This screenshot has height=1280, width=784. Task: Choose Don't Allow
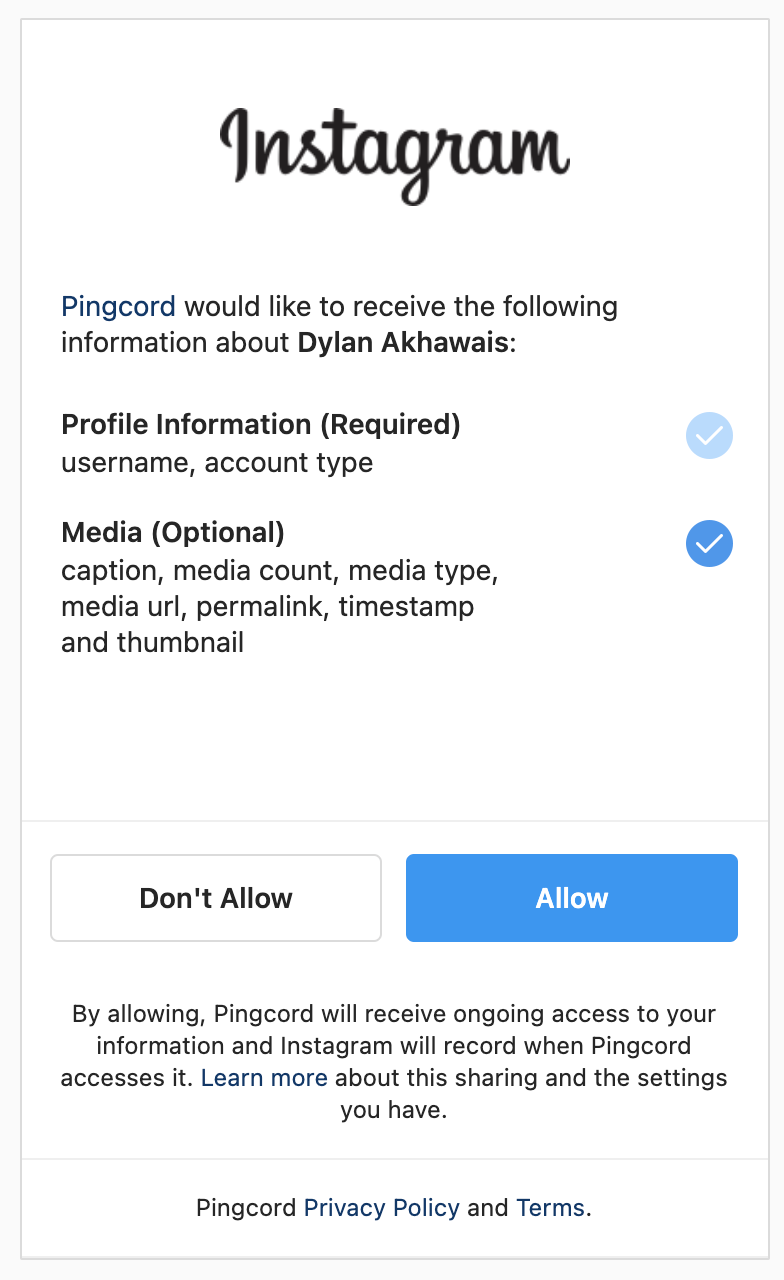click(216, 898)
